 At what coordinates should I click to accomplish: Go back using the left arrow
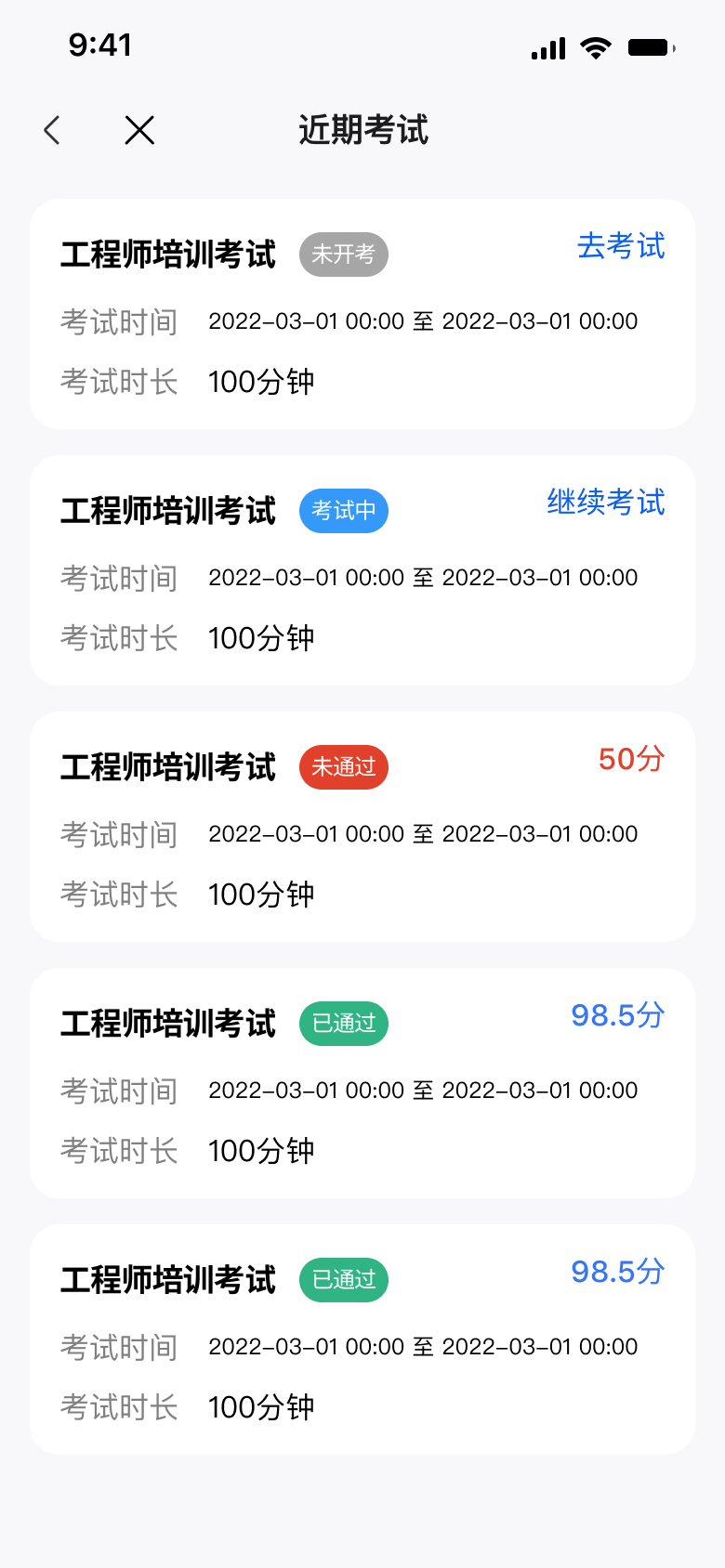click(x=52, y=130)
